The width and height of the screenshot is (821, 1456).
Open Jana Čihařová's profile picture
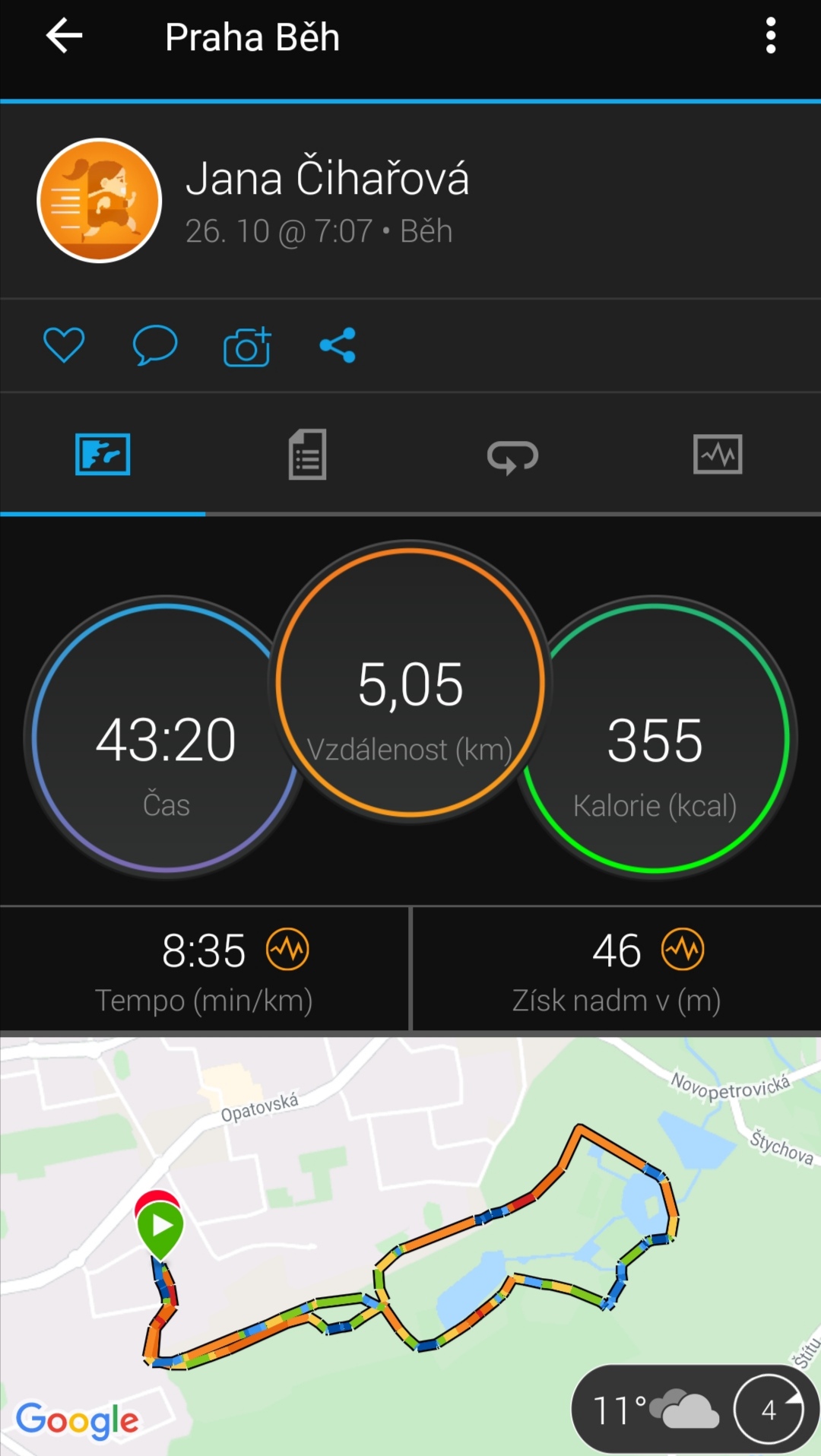100,201
